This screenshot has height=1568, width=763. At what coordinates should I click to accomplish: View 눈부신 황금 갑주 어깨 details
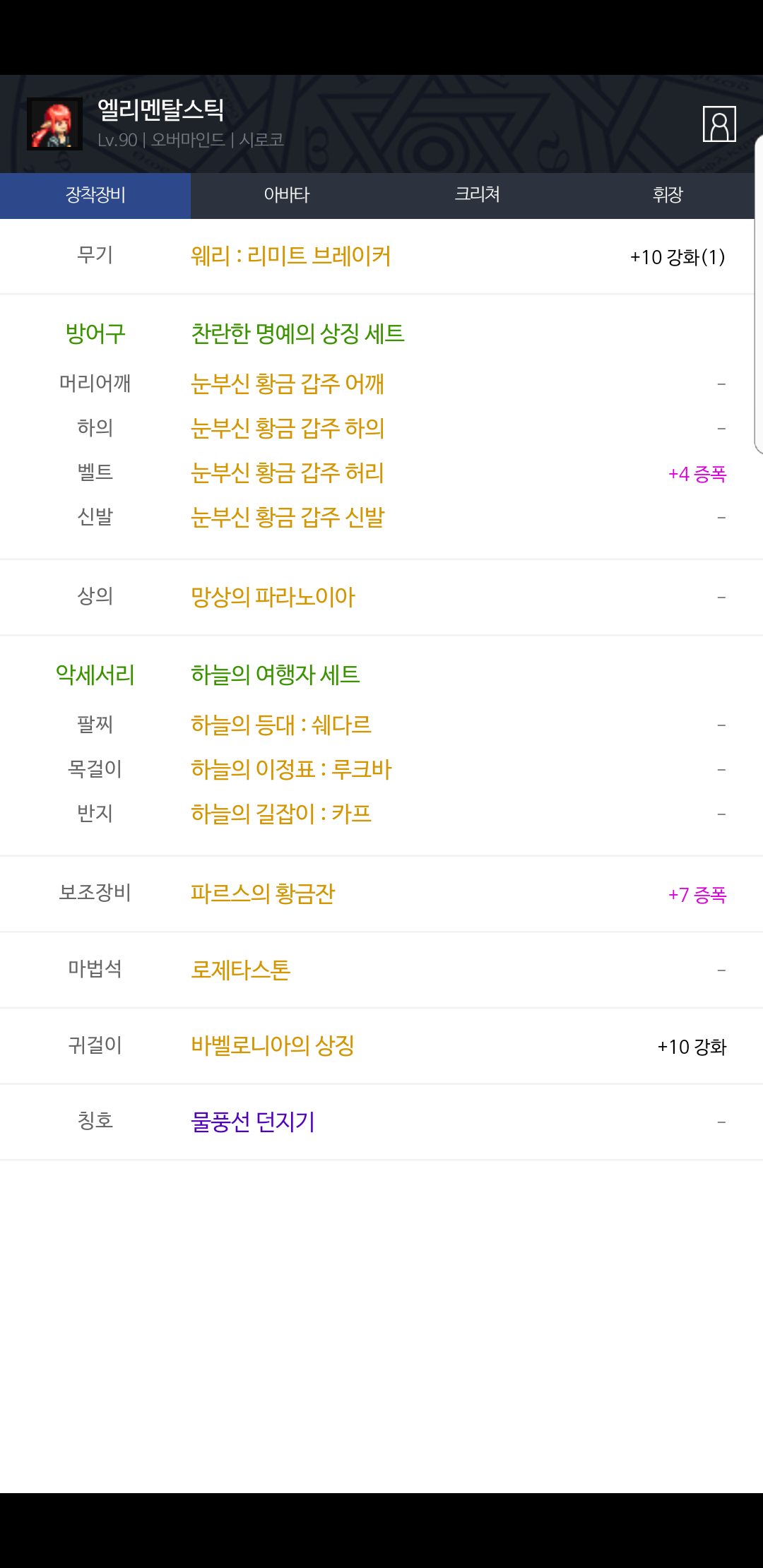click(x=287, y=384)
